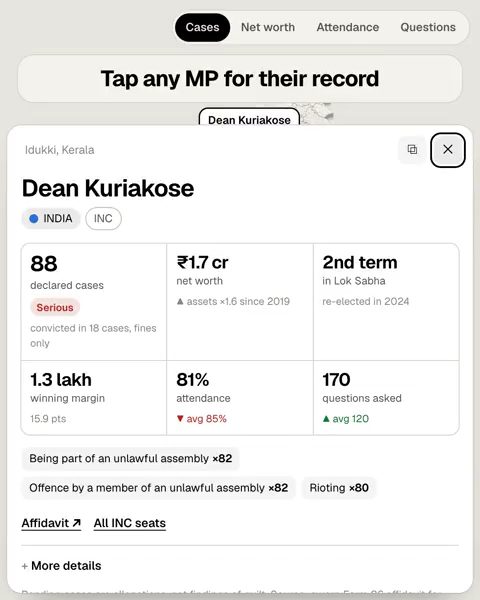Close the Dean Kuriakose record panel
Image resolution: width=480 pixels, height=600 pixels.
pos(447,150)
